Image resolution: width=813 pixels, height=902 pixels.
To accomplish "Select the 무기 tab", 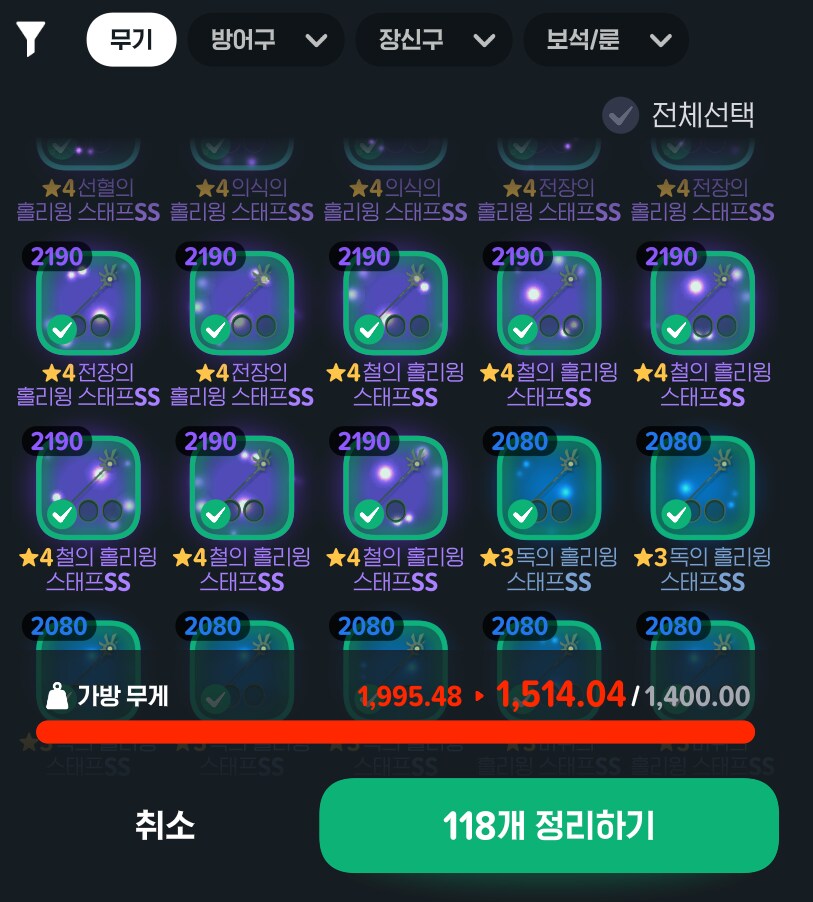I will point(131,41).
